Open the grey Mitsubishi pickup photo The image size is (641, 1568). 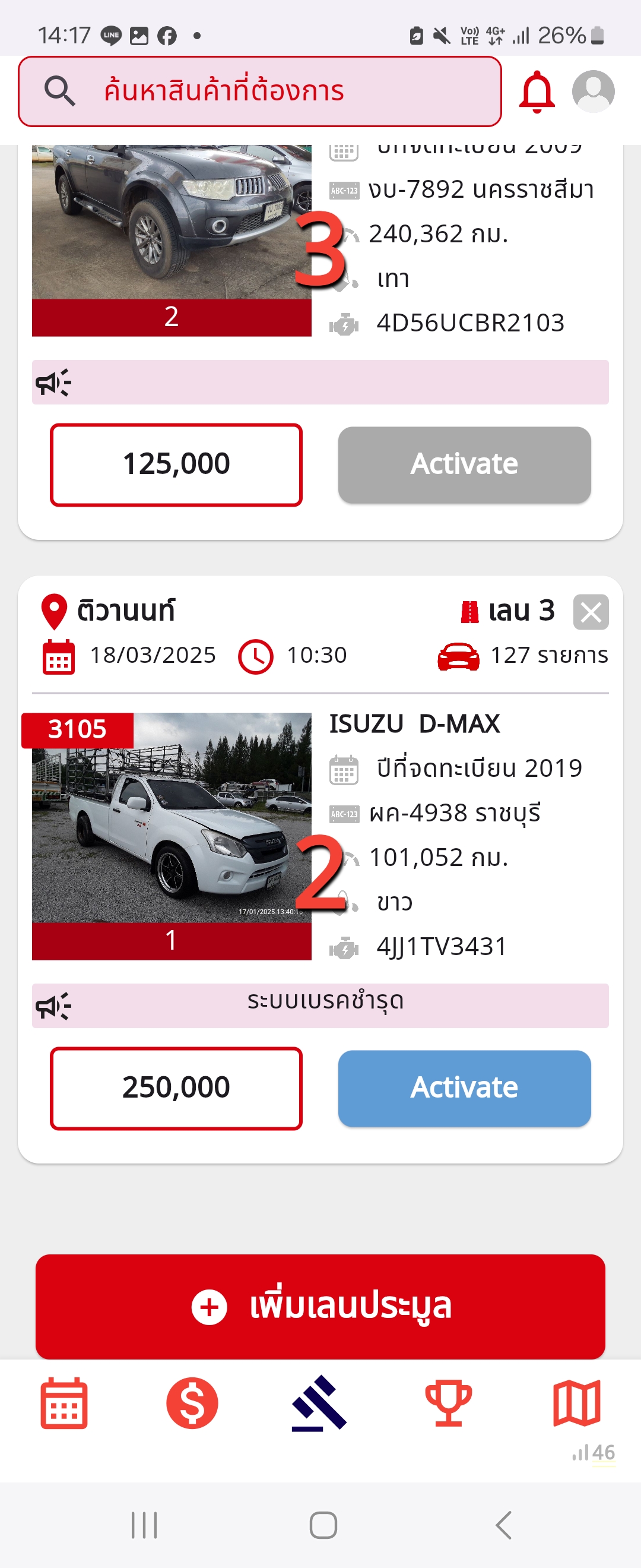[172, 222]
